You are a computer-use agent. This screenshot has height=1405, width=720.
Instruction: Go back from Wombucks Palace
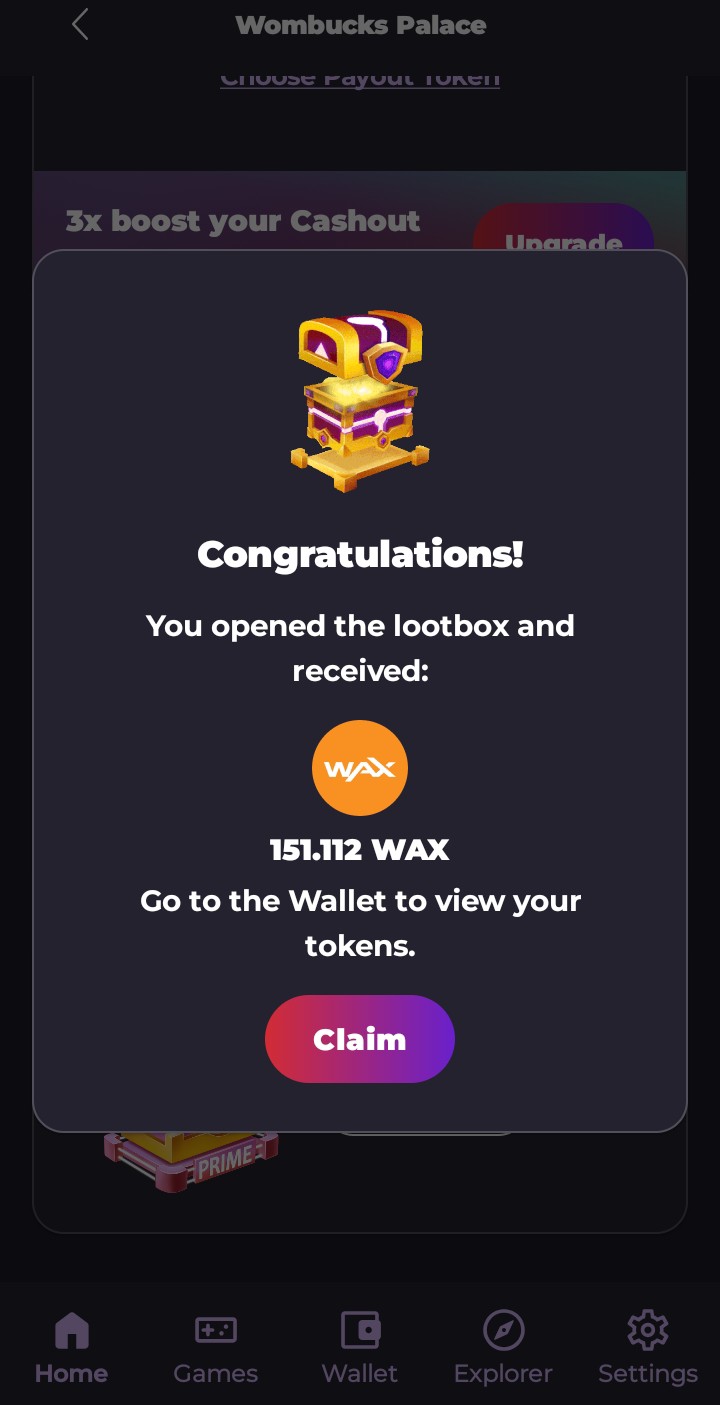80,25
